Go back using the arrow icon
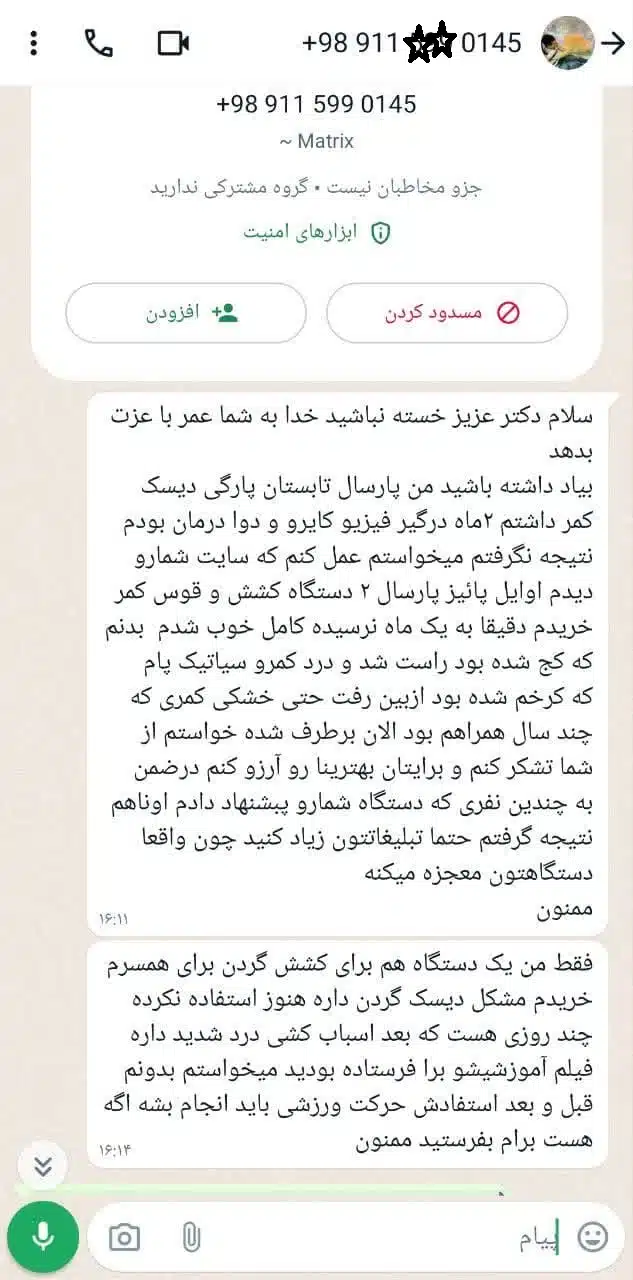 tap(612, 43)
